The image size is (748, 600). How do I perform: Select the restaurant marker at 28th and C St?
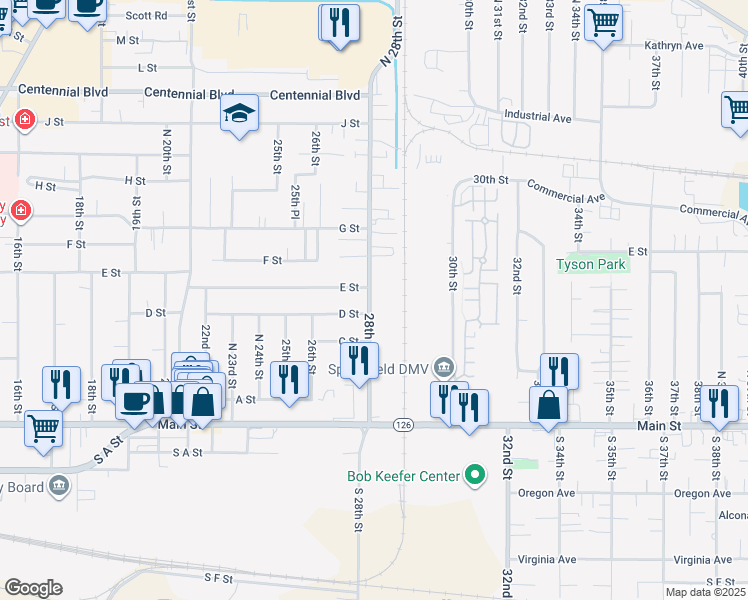[359, 364]
